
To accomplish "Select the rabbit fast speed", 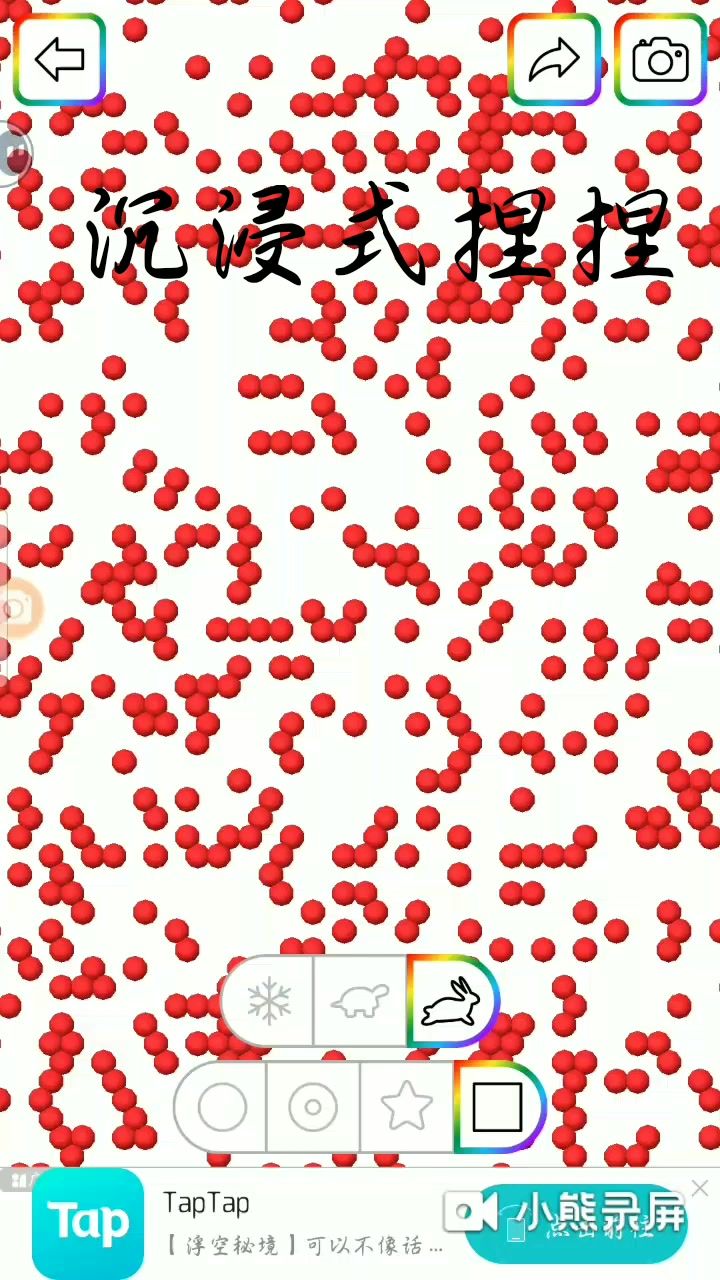I will pos(450,1001).
